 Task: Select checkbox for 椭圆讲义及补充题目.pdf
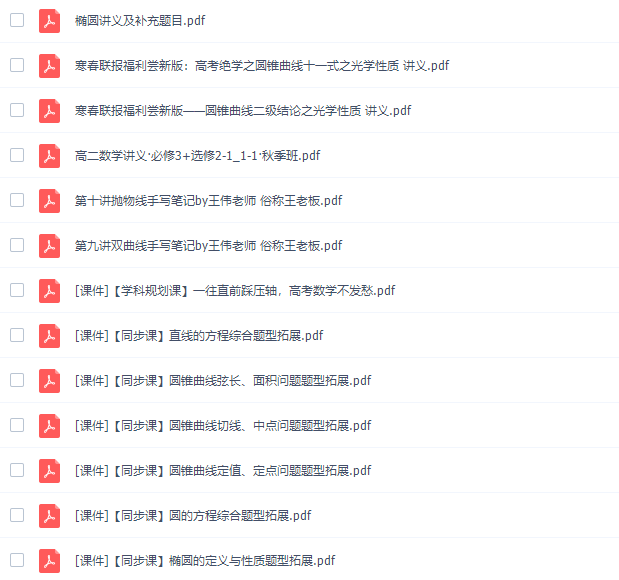pyautogui.click(x=17, y=20)
